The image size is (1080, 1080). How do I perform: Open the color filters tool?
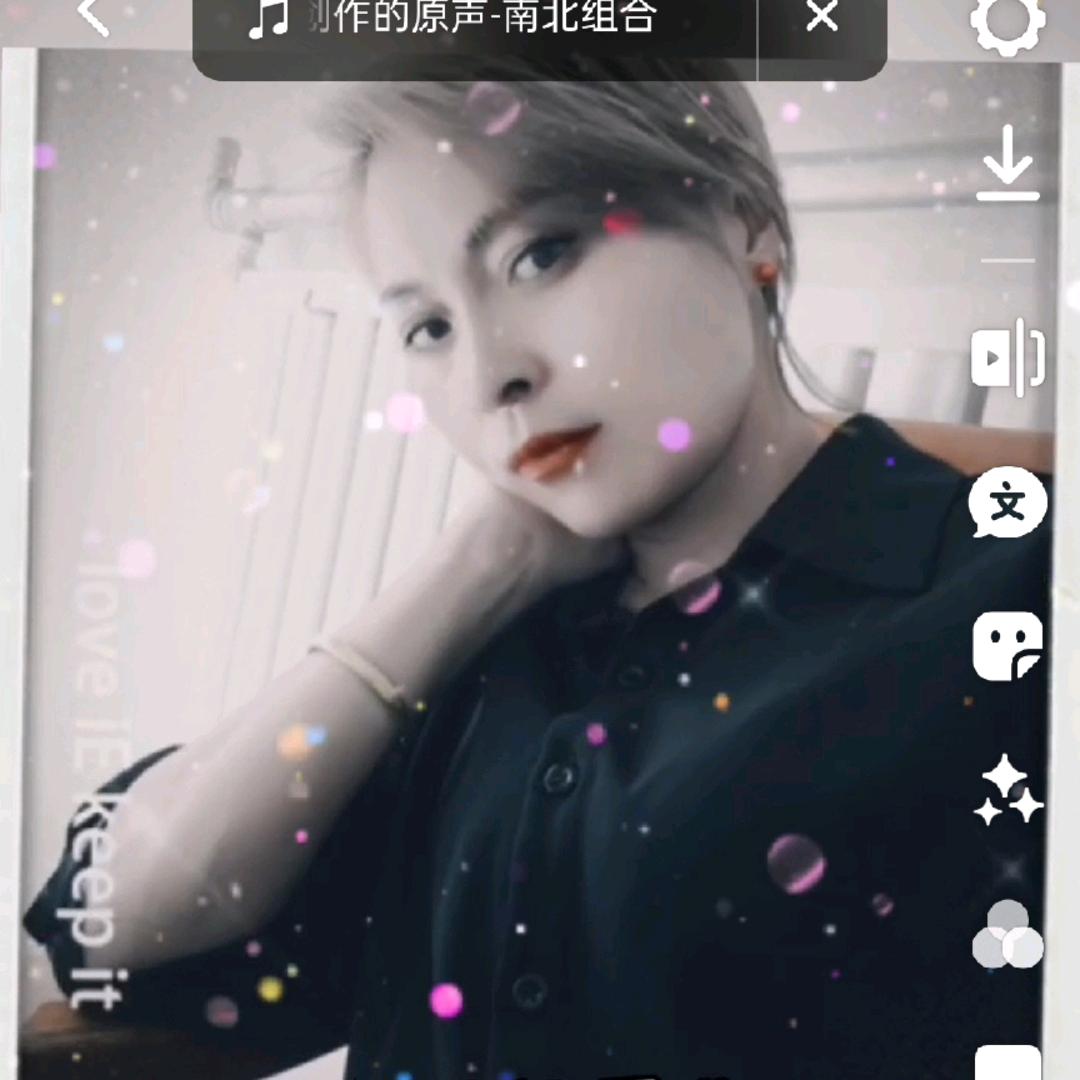click(x=1008, y=934)
